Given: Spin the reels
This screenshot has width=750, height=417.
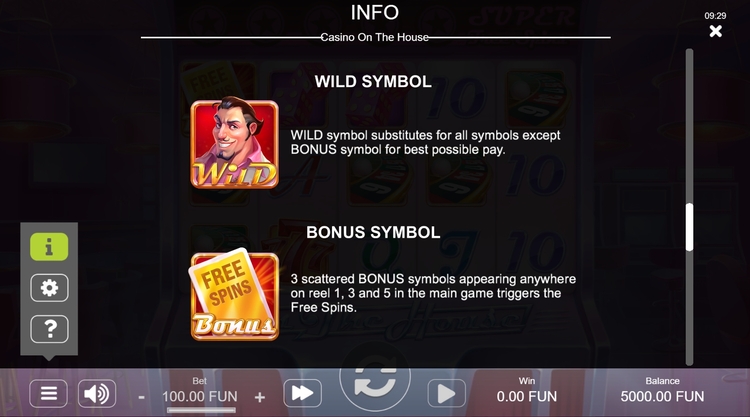Looking at the screenshot, I should tap(375, 386).
